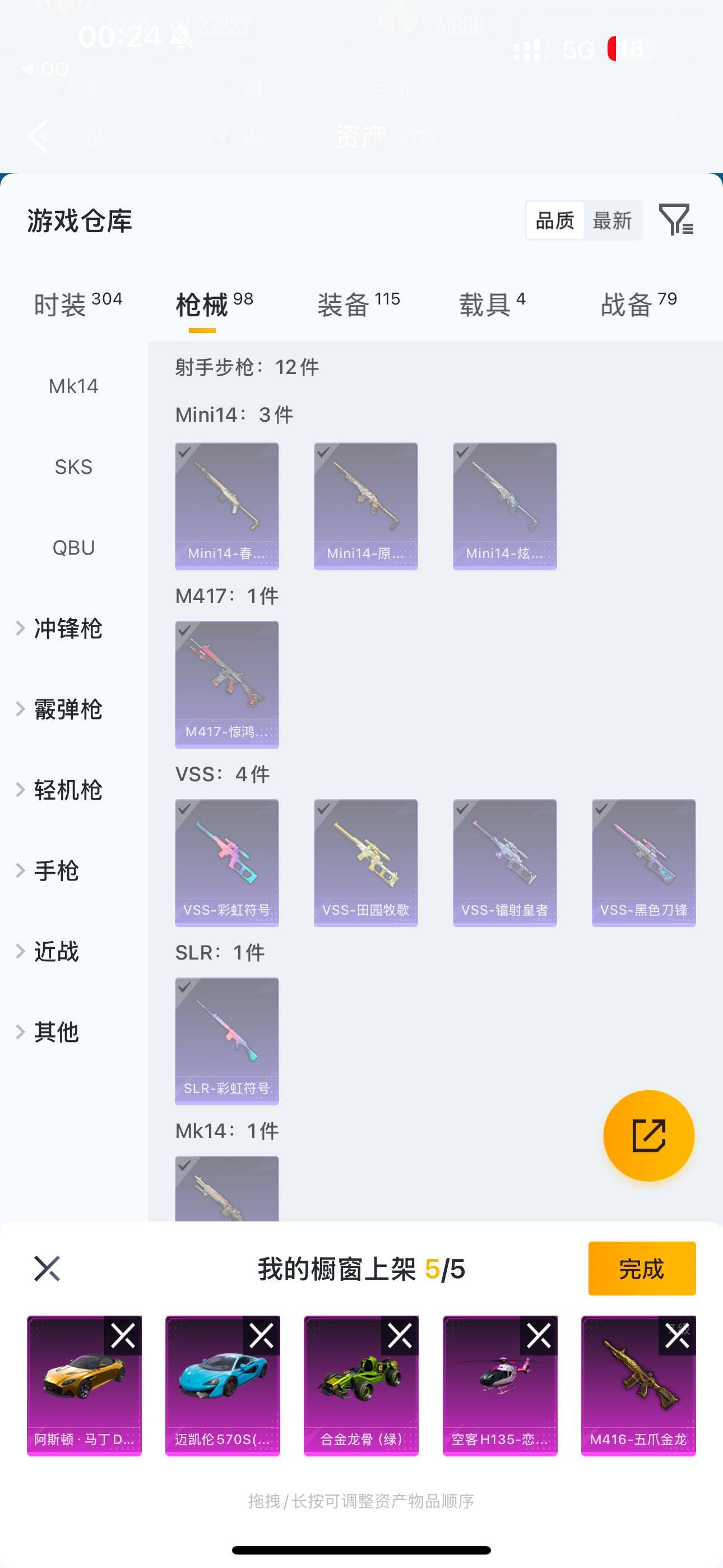Remove M416-五爪金龙 from the showcase

676,1336
